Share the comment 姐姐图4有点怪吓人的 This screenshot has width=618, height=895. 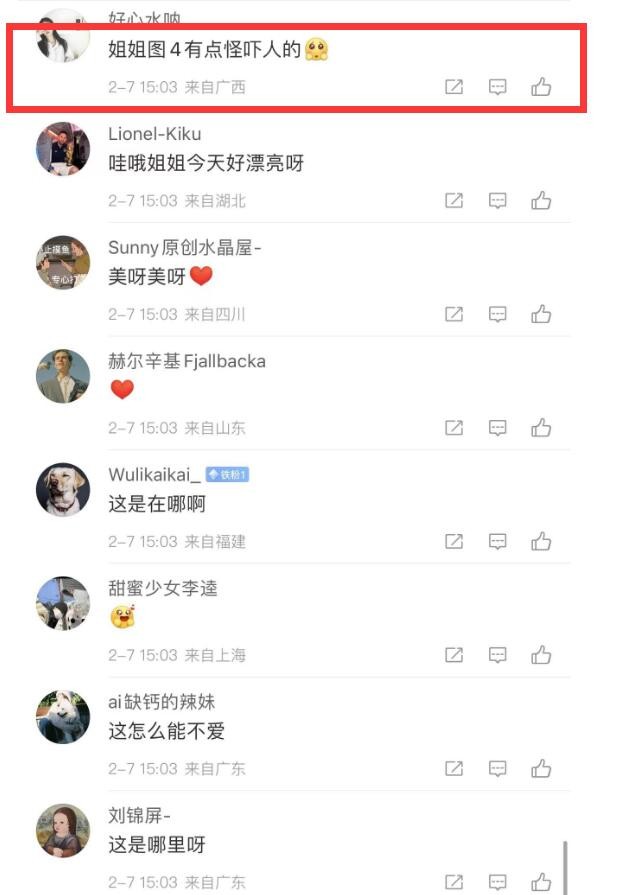[x=454, y=87]
